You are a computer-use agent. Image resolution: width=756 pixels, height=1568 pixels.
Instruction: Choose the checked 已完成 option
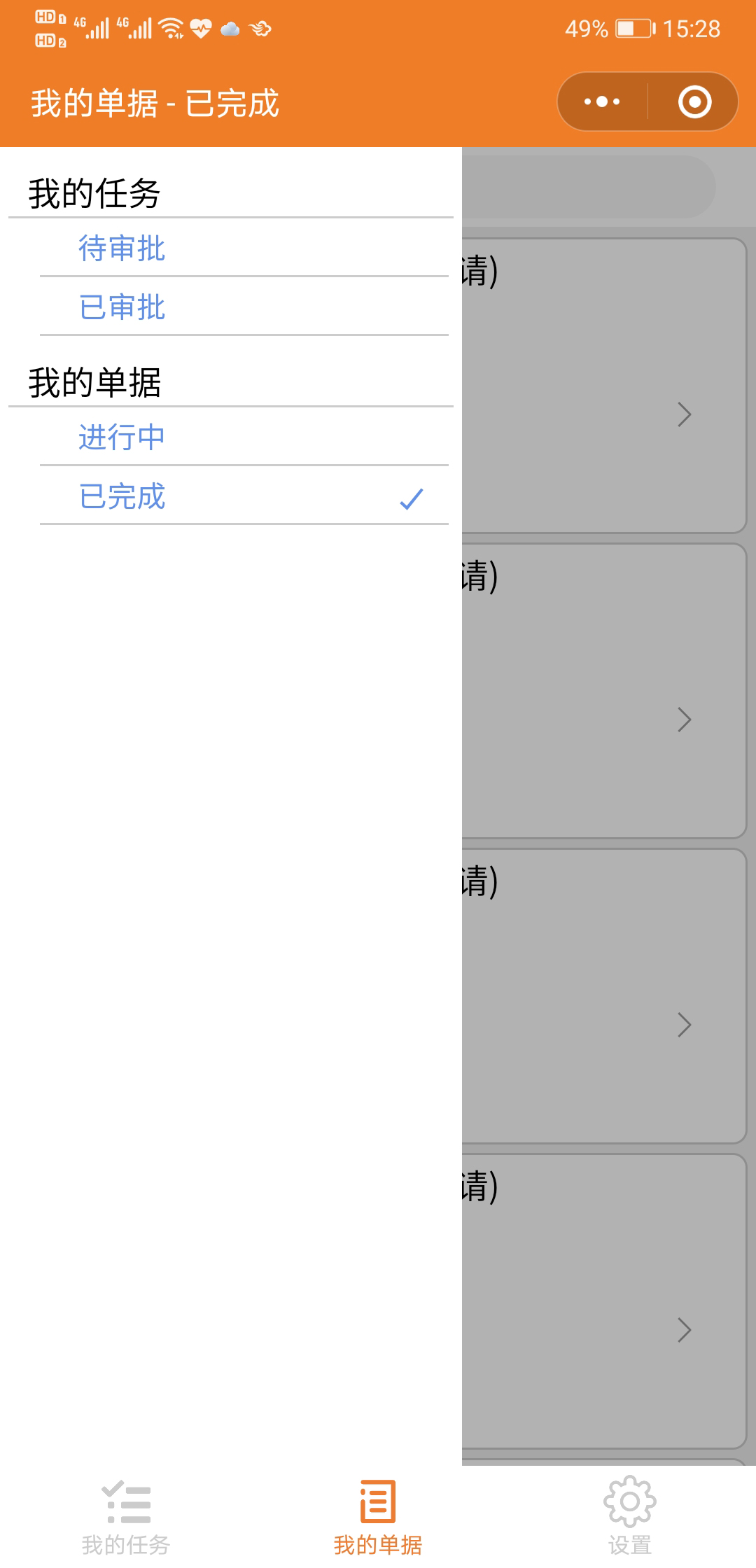(x=244, y=496)
